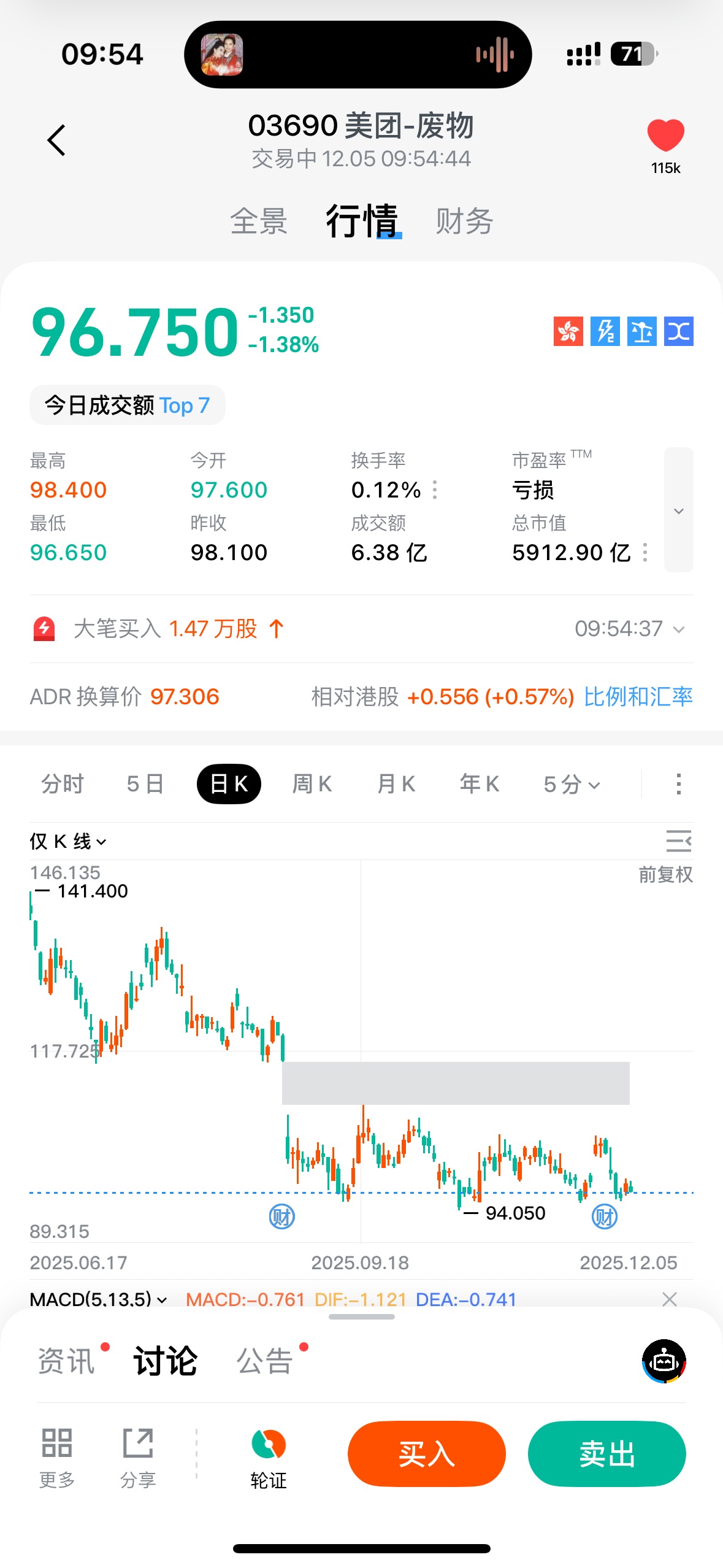
Task: Switch chart to 月K
Action: (x=396, y=784)
